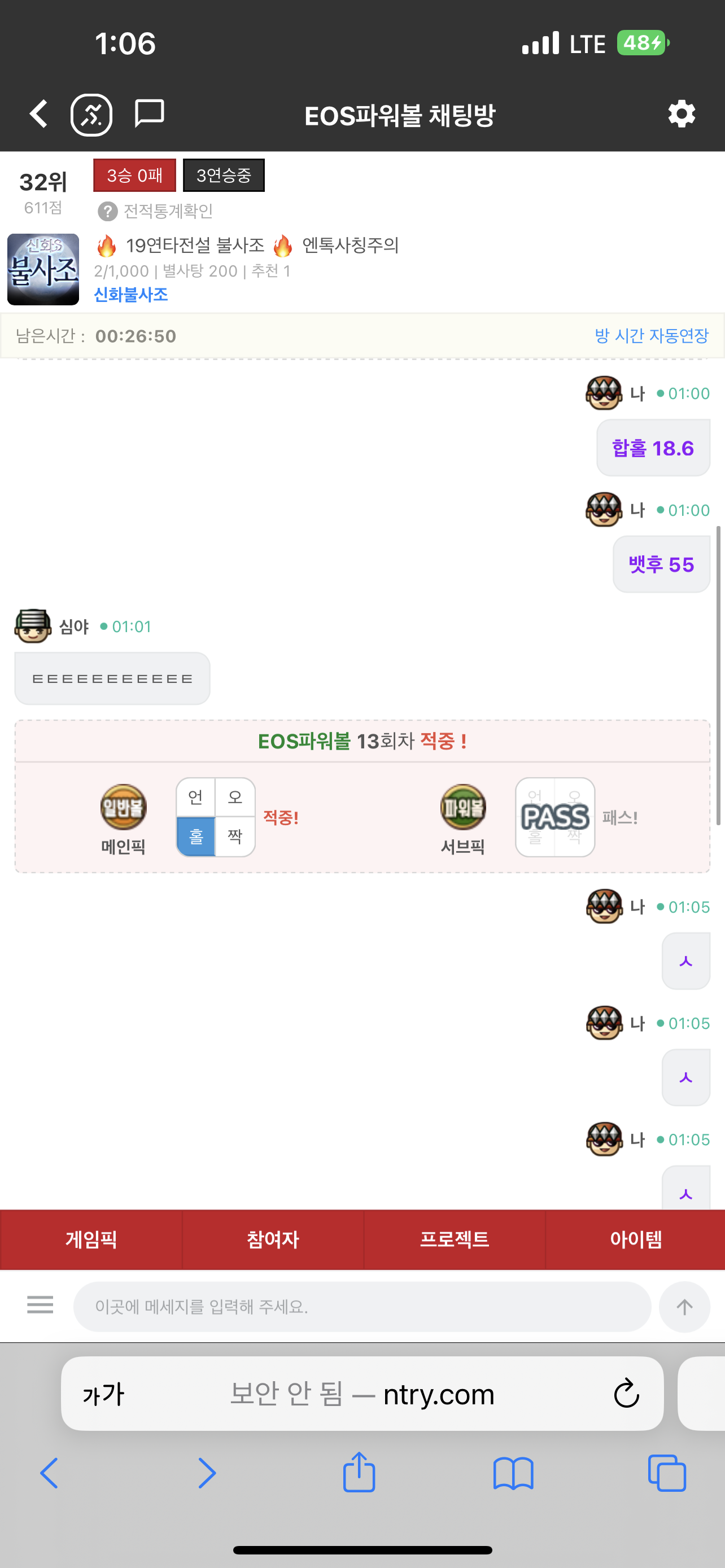Show Safari open tabs

point(667,1473)
